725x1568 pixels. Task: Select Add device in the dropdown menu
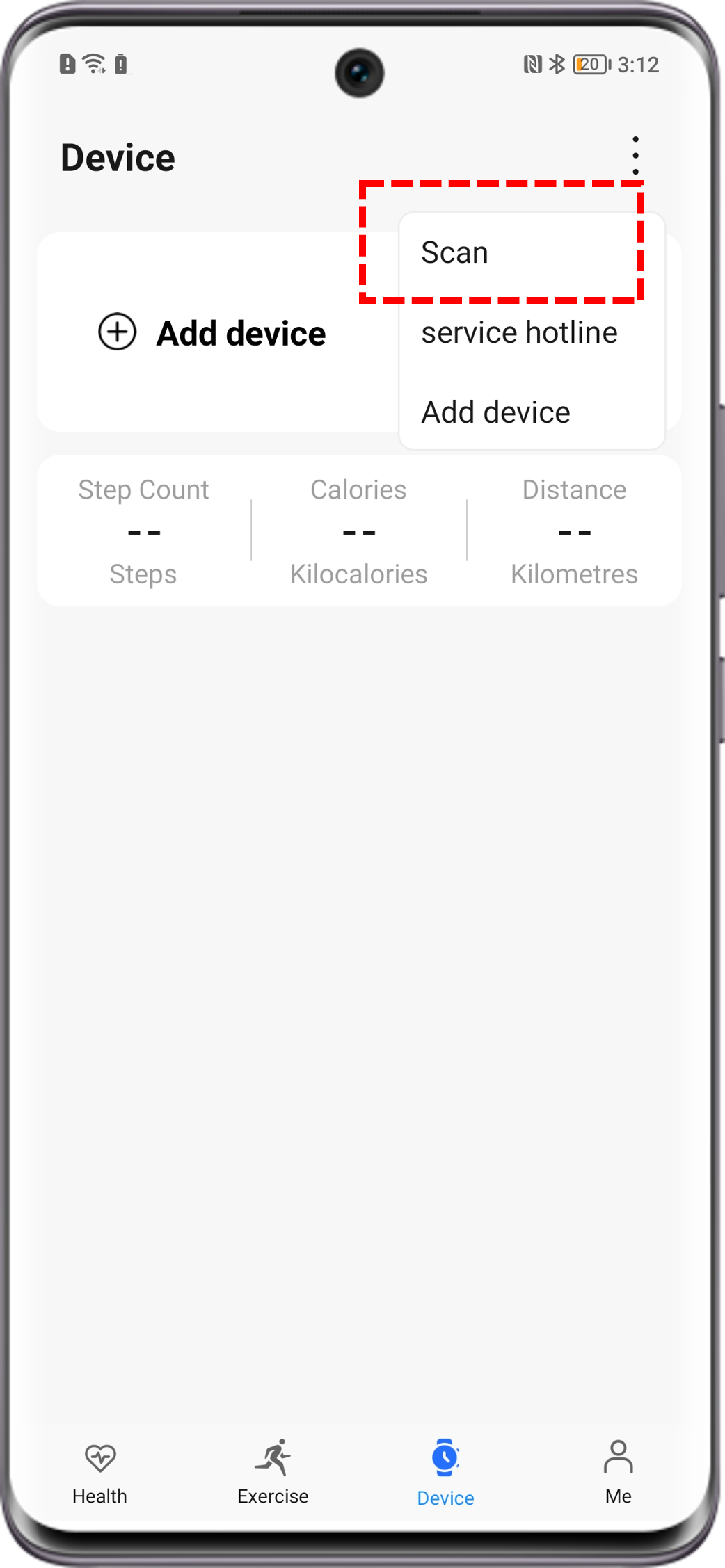coord(495,412)
